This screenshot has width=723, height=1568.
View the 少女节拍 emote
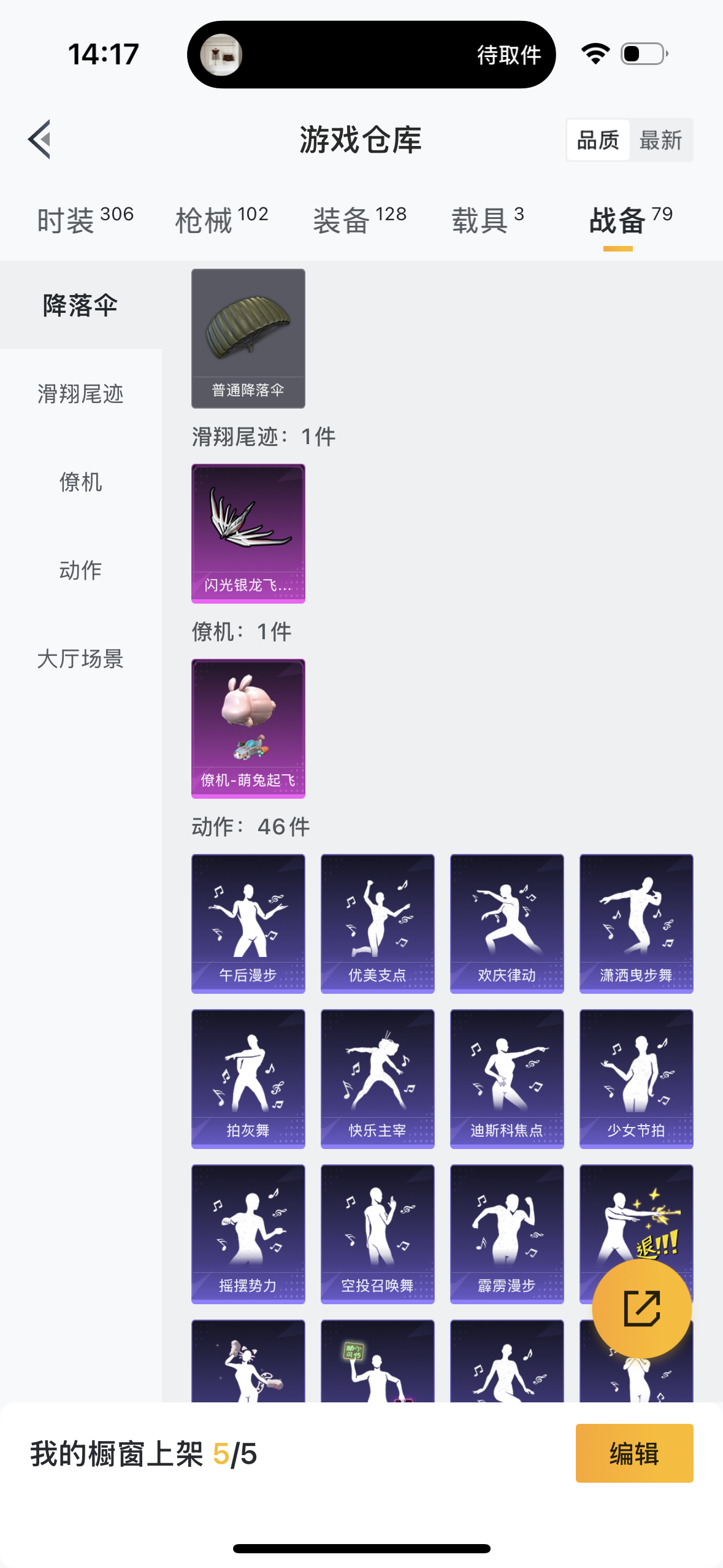point(637,1079)
